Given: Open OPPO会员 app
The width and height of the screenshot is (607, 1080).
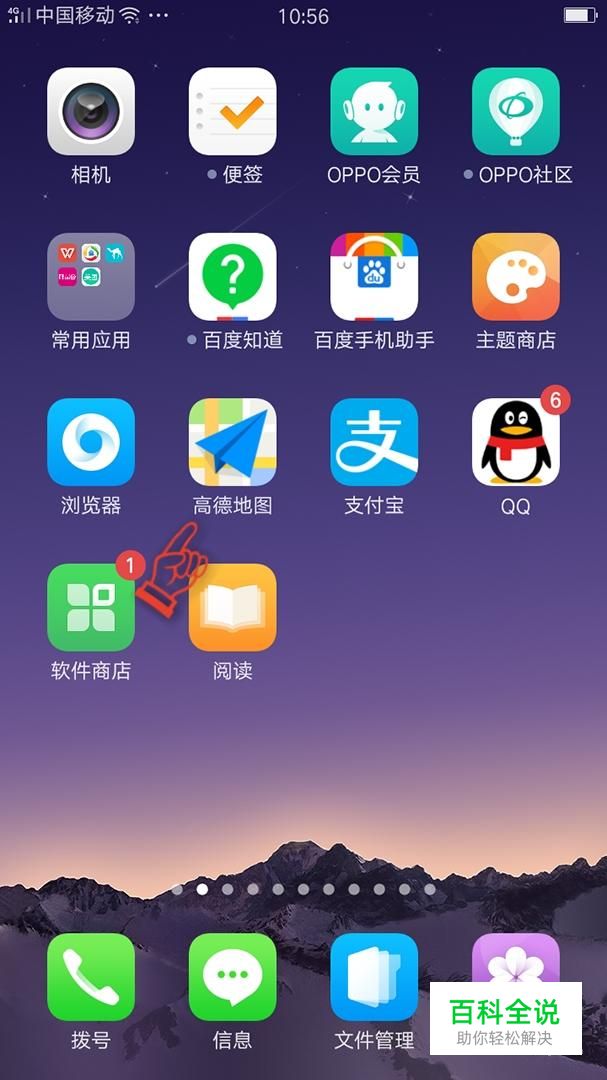Looking at the screenshot, I should 374,112.
